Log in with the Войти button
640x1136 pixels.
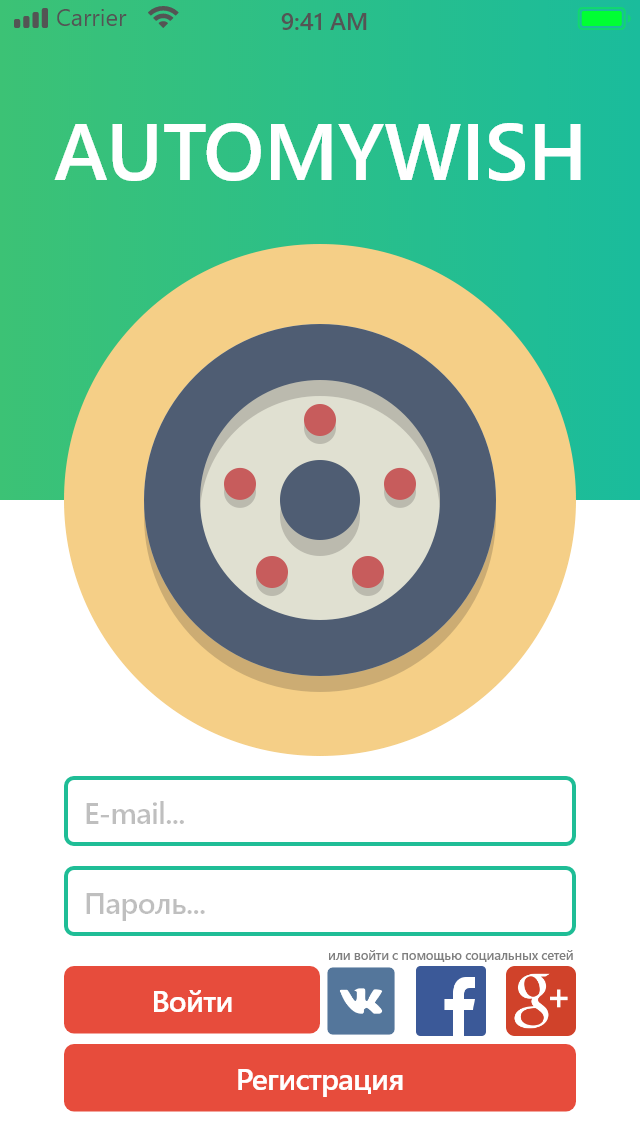192,1000
